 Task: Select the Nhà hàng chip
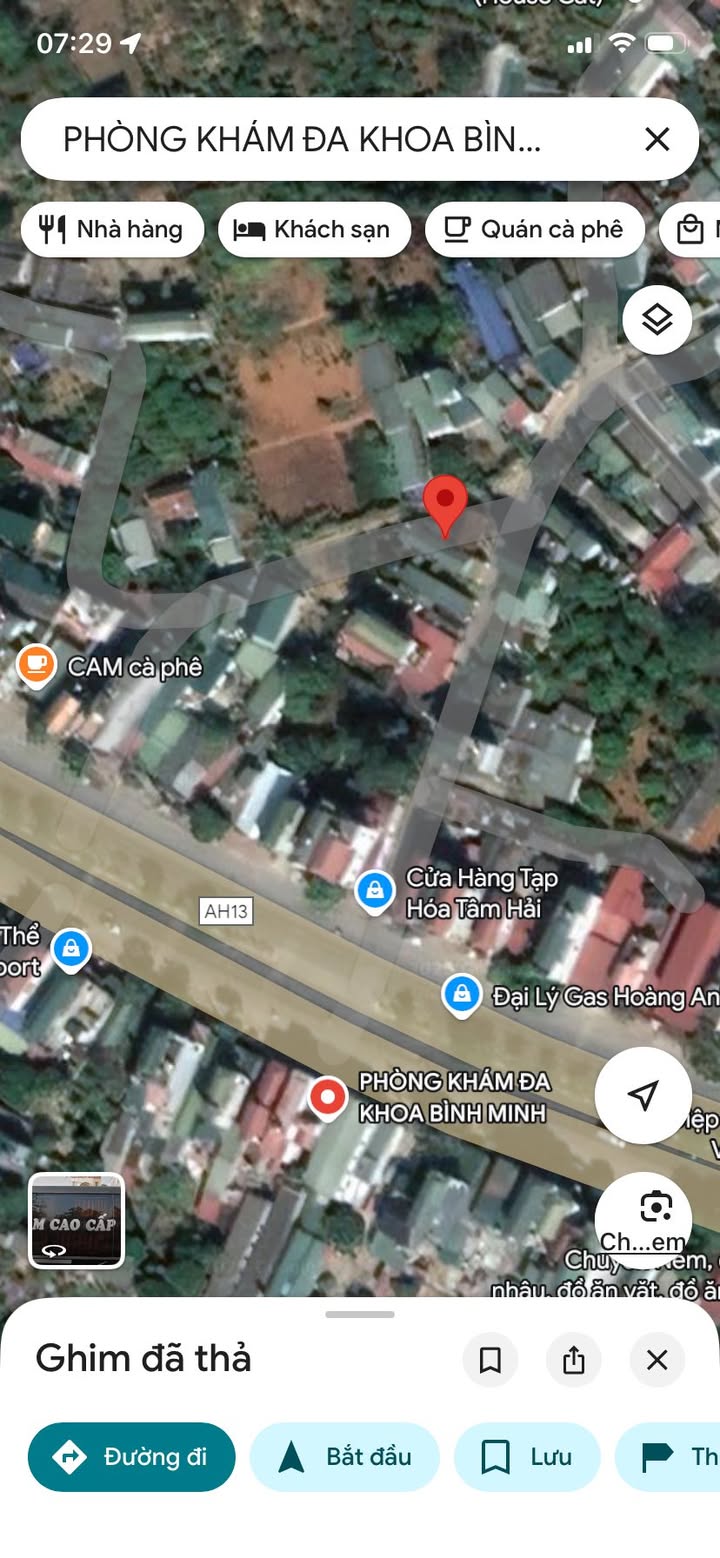112,230
